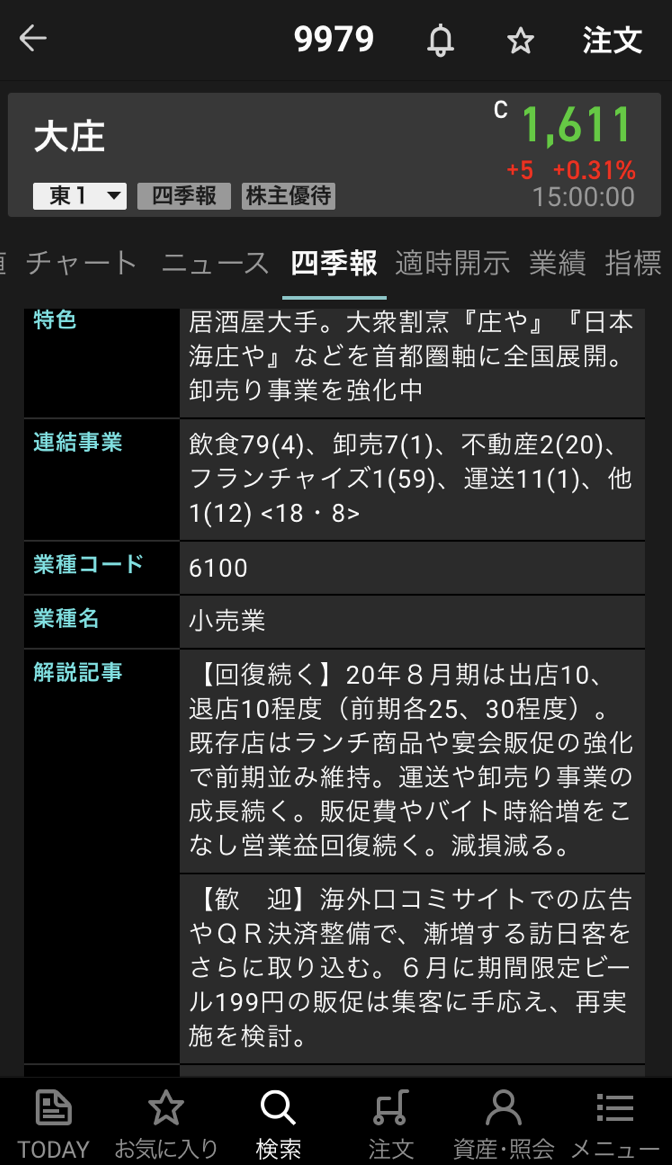Switch to the チャート tab
This screenshot has height=1165, width=672.
coord(81,263)
